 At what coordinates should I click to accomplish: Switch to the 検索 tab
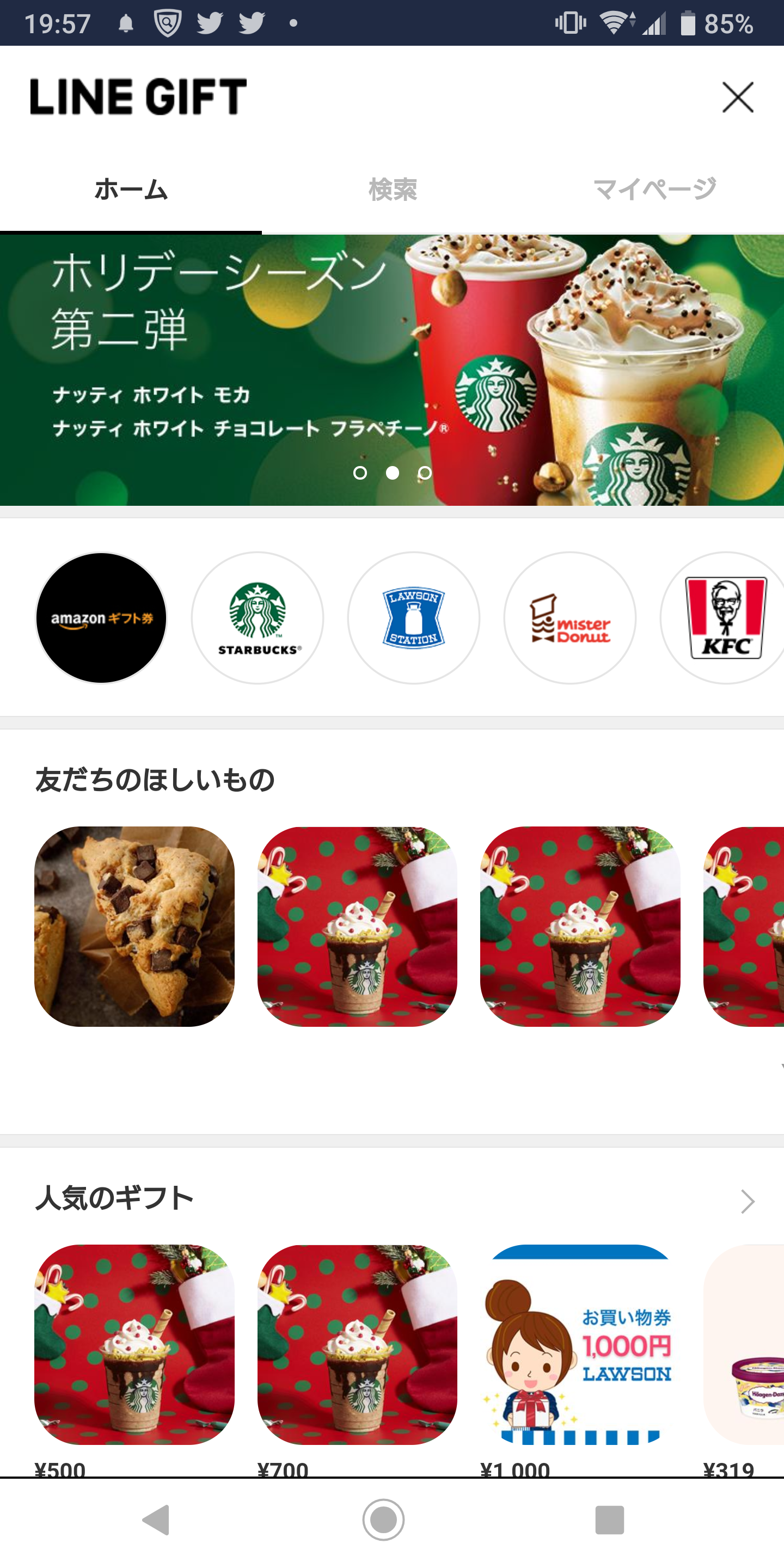click(x=393, y=190)
